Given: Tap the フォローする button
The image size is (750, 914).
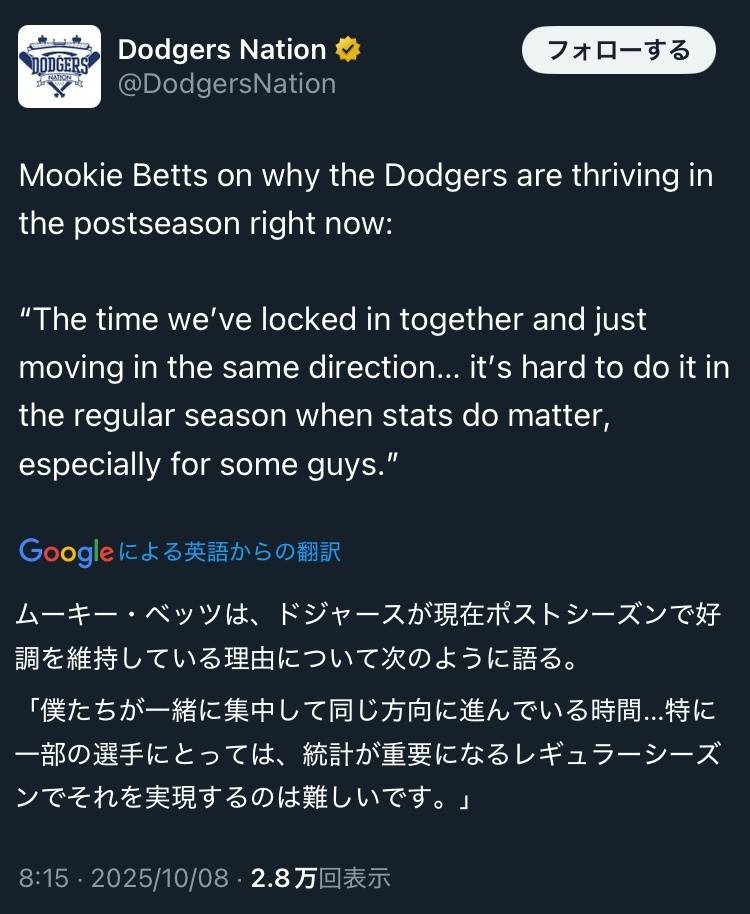Looking at the screenshot, I should [x=619, y=50].
